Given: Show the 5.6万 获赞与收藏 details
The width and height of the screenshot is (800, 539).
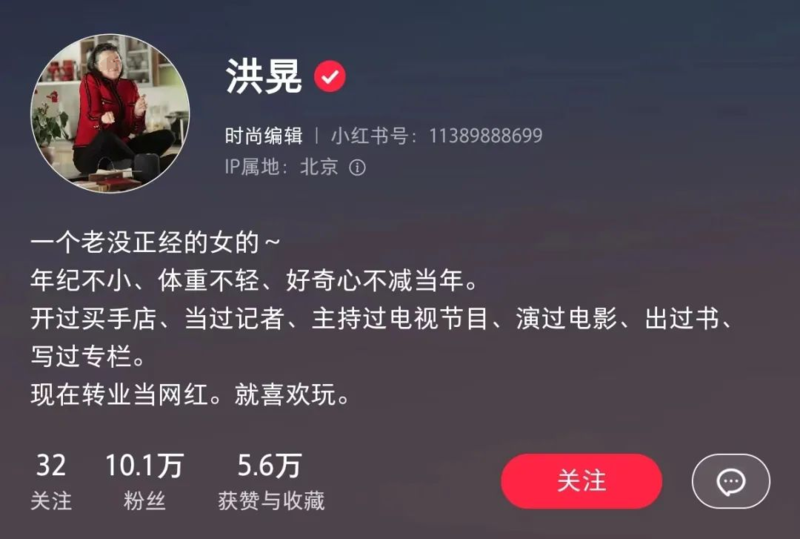Looking at the screenshot, I should [271, 481].
